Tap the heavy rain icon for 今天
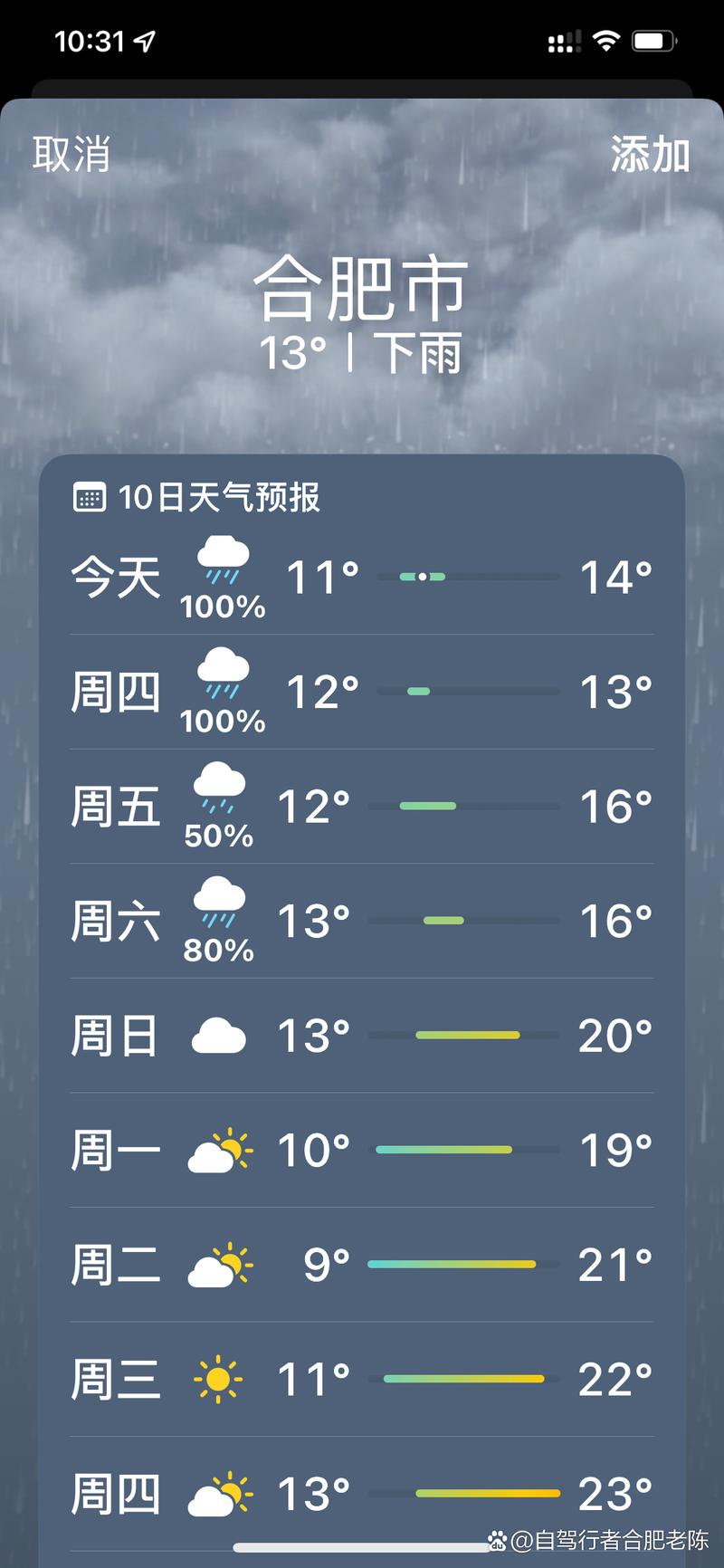724x1568 pixels. (222, 559)
